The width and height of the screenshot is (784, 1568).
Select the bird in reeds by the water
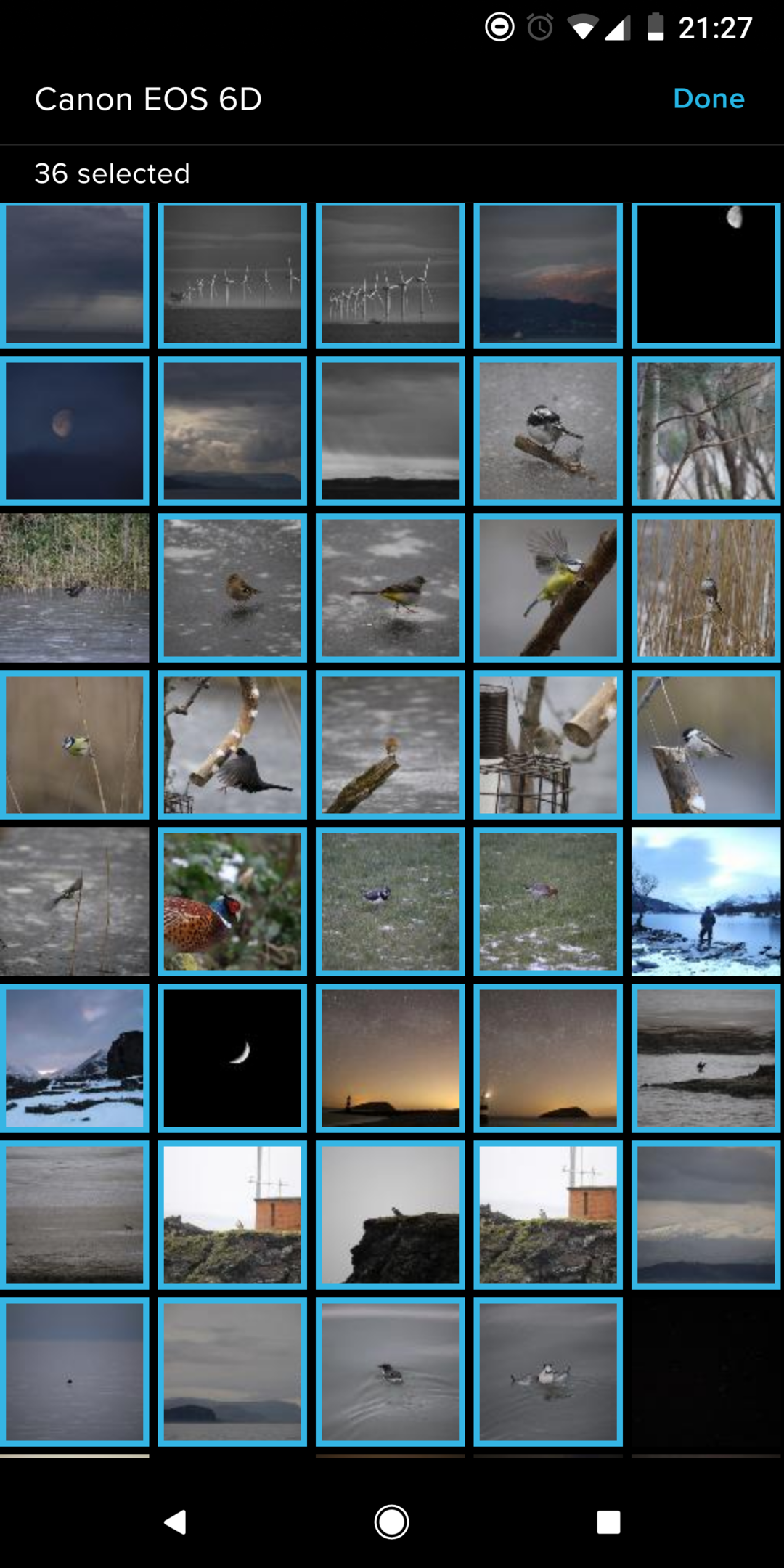coord(75,588)
